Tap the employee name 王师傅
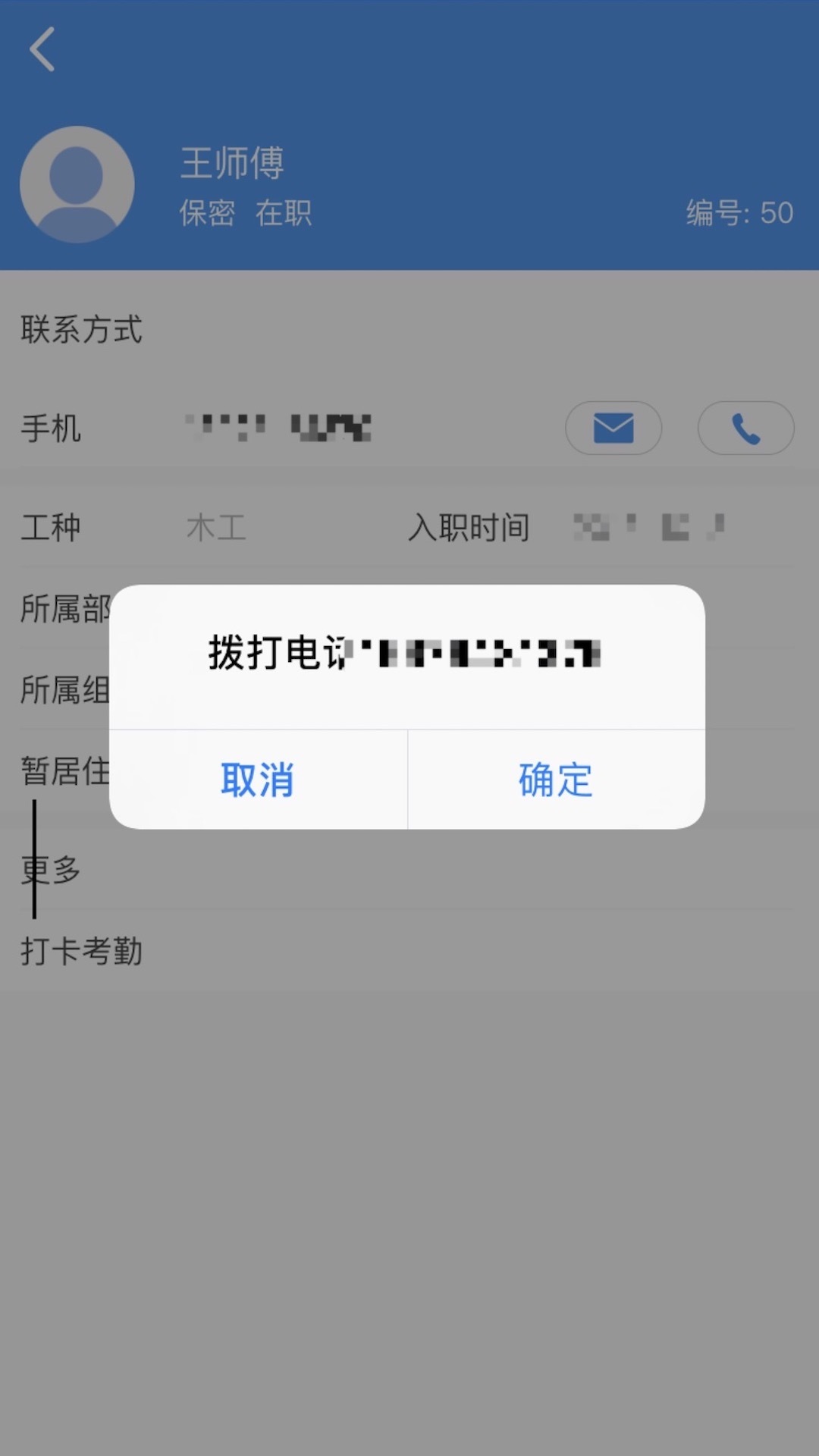Image resolution: width=819 pixels, height=1456 pixels. click(x=233, y=163)
